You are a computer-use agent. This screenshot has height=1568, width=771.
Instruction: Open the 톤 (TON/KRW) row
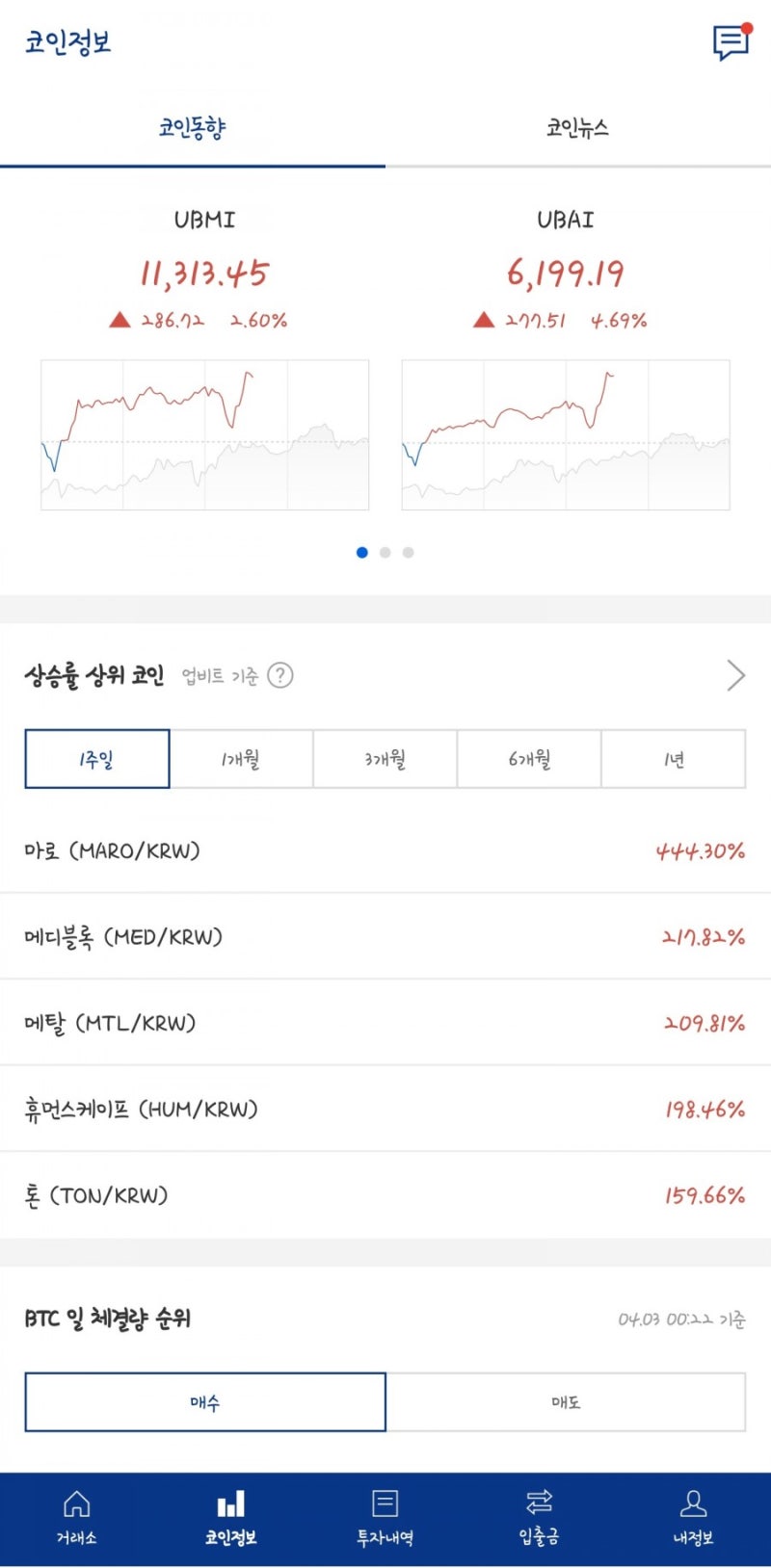click(385, 1195)
